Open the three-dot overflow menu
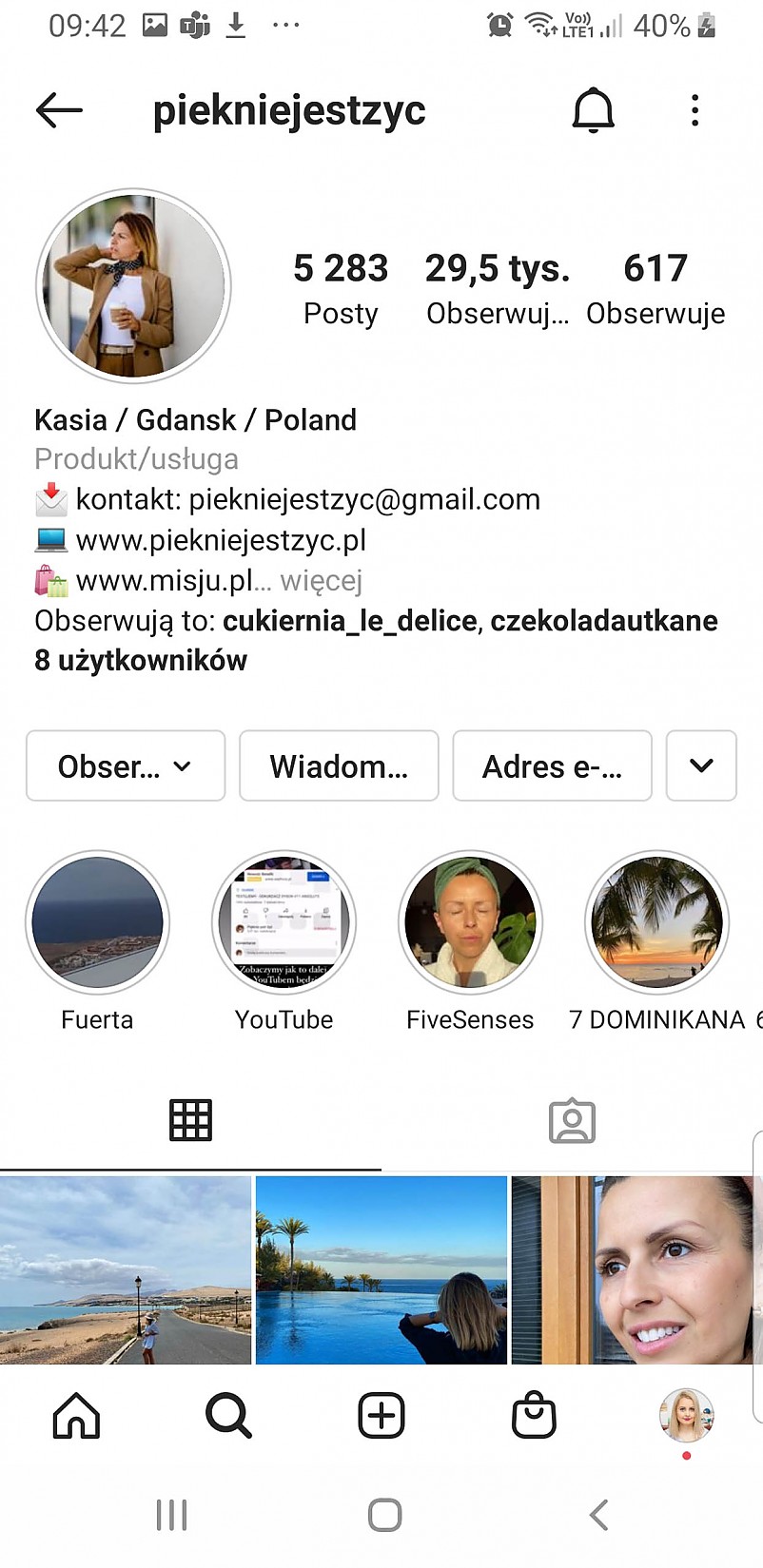This screenshot has width=763, height=1568. point(695,111)
